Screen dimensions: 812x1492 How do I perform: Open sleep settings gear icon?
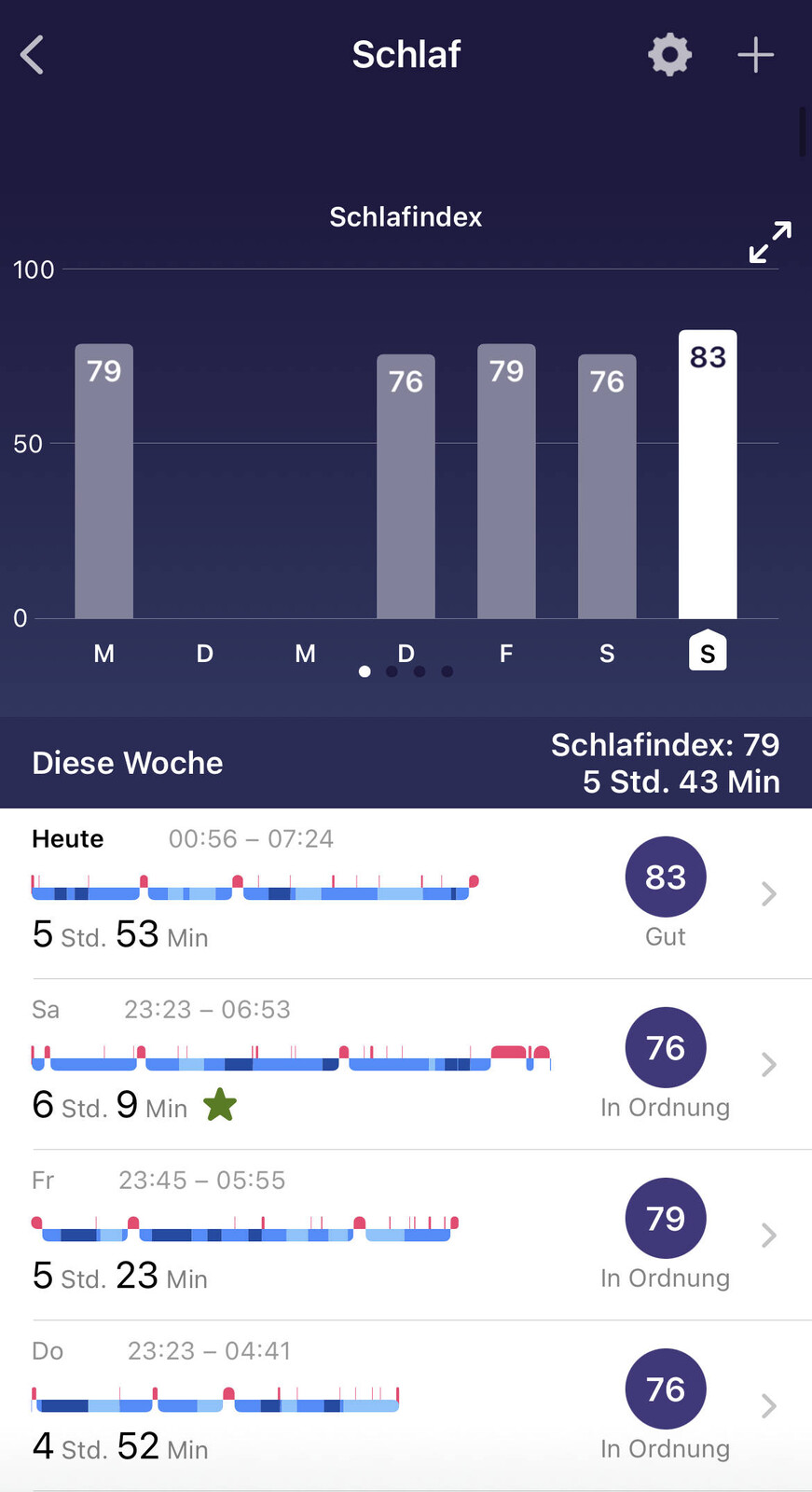(669, 55)
